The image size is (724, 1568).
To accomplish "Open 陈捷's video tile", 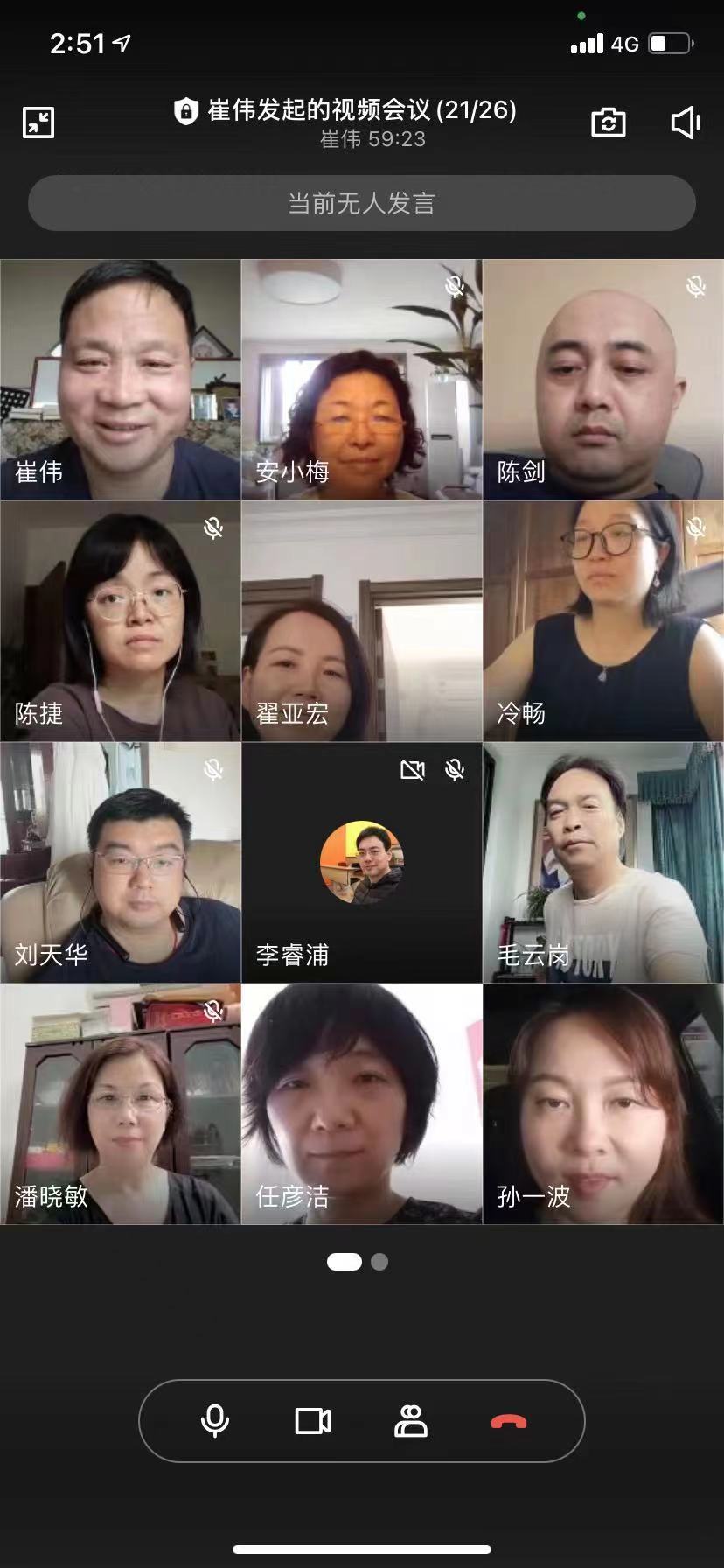I will click(121, 621).
